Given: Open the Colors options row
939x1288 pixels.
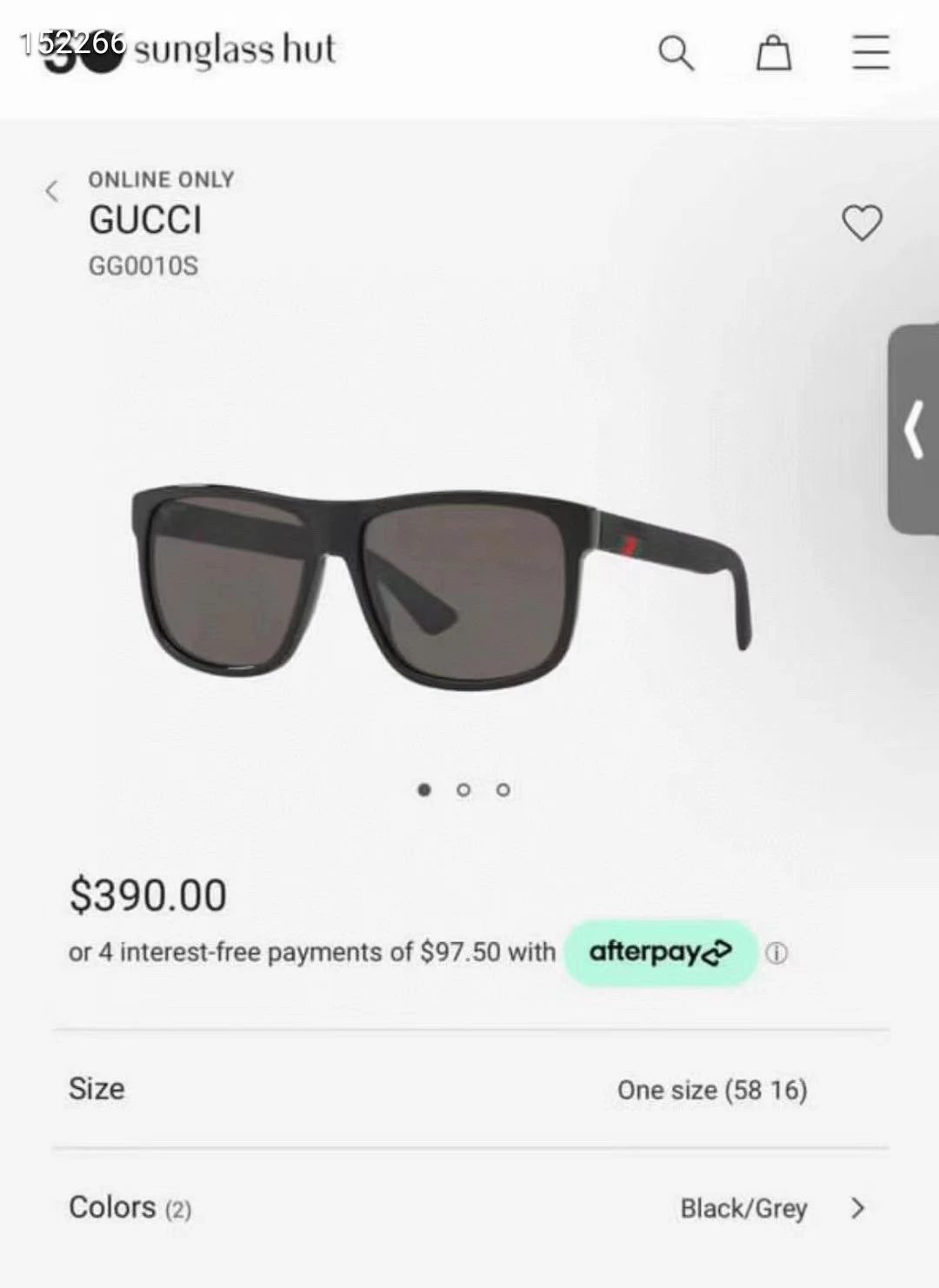Looking at the screenshot, I should (469, 1207).
